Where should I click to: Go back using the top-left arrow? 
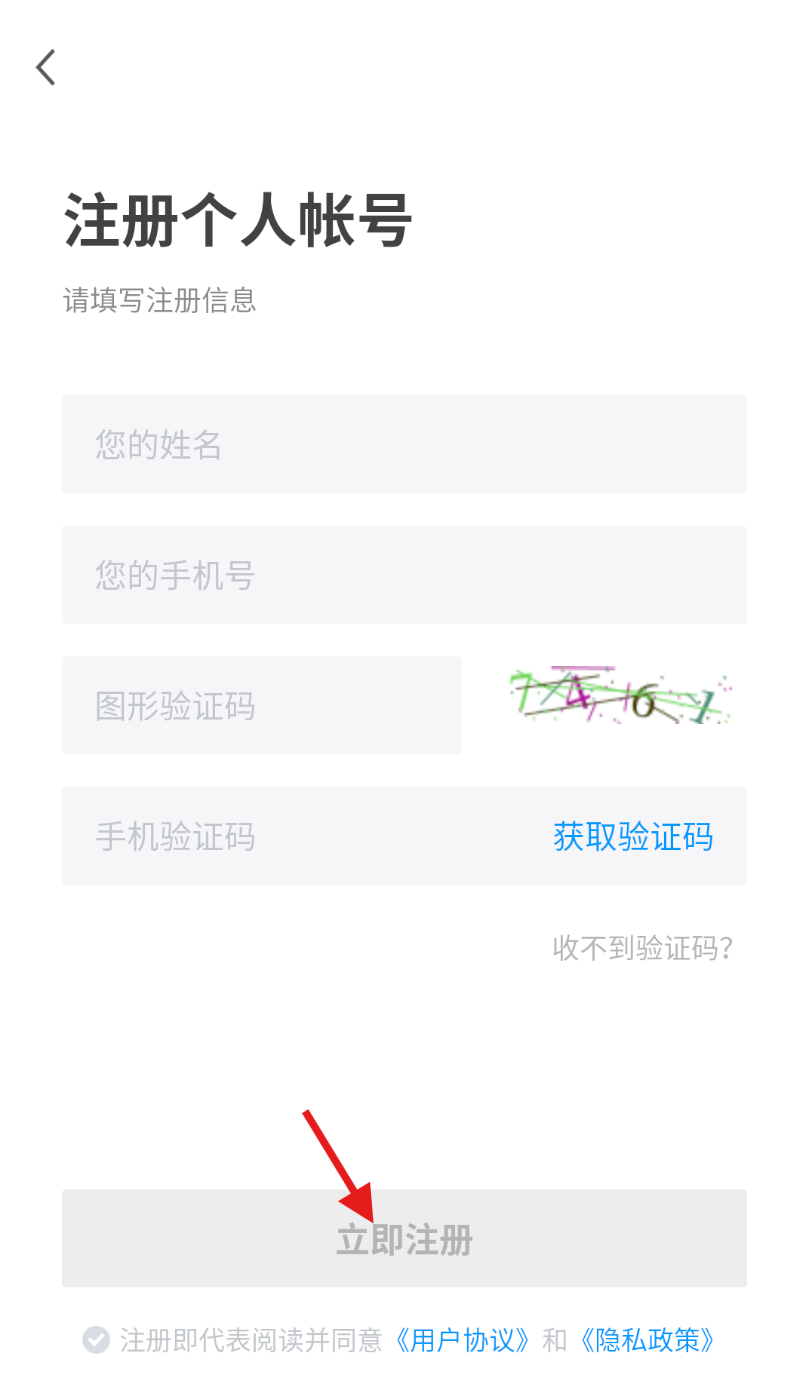(45, 68)
